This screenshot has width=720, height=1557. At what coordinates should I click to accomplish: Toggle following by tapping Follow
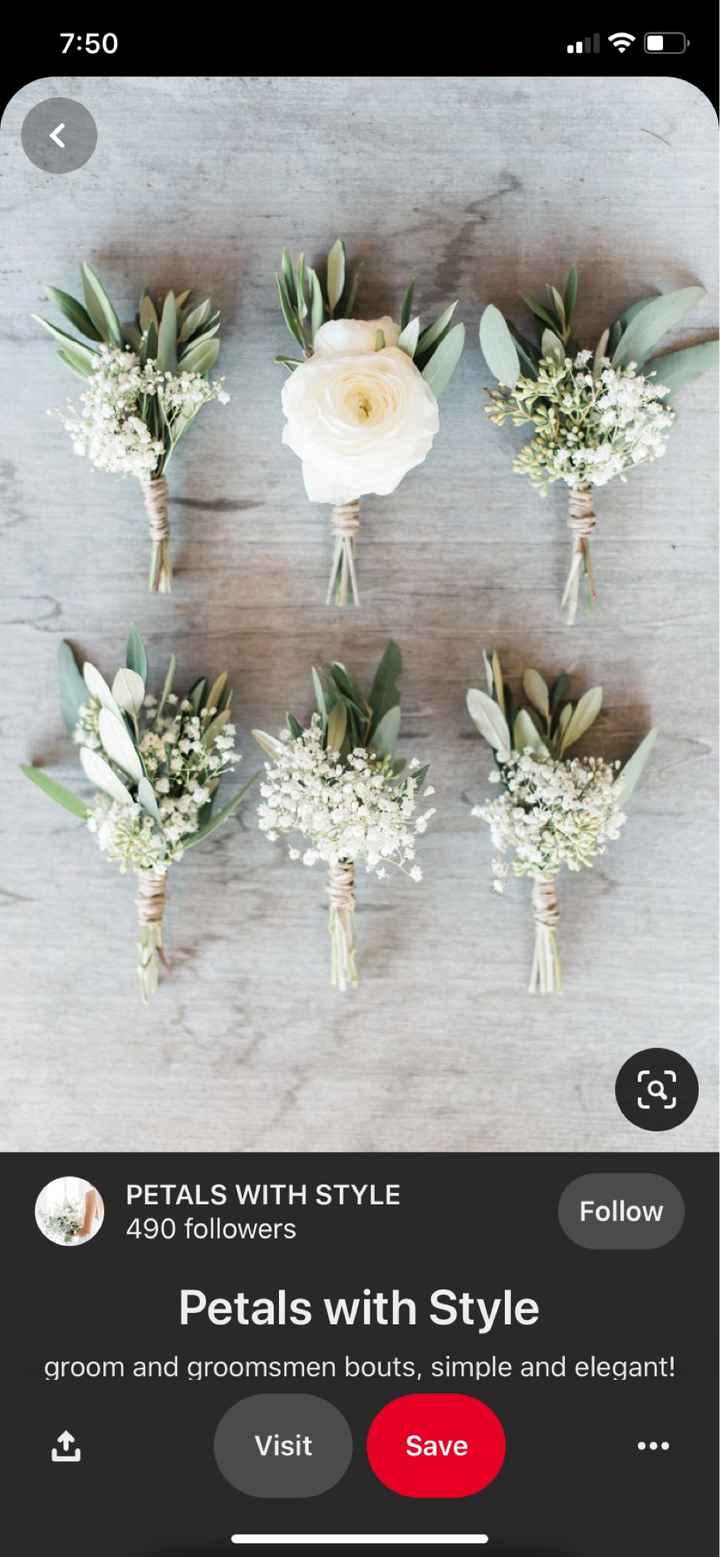coord(620,1210)
